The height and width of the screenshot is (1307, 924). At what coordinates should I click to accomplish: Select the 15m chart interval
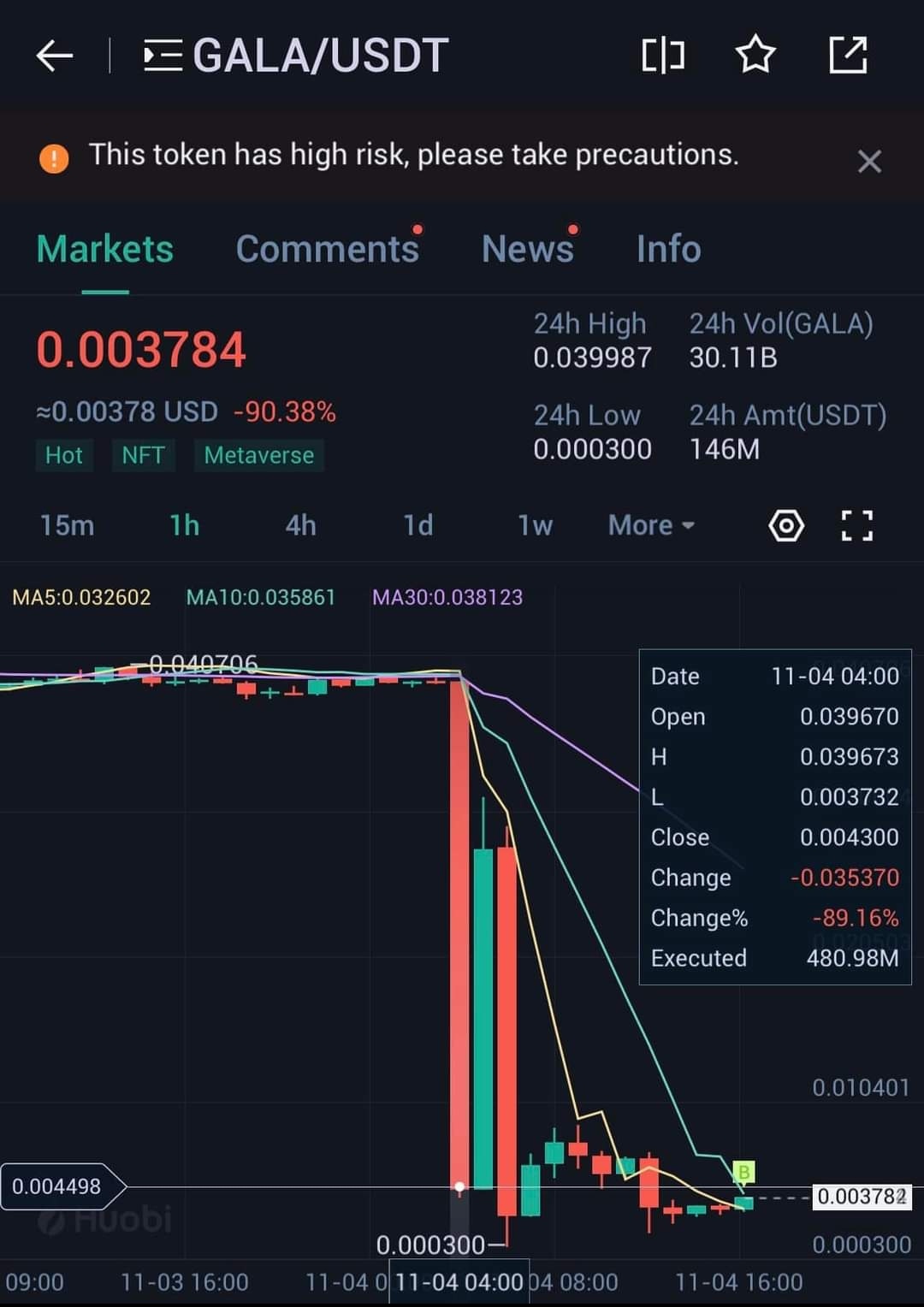(68, 525)
